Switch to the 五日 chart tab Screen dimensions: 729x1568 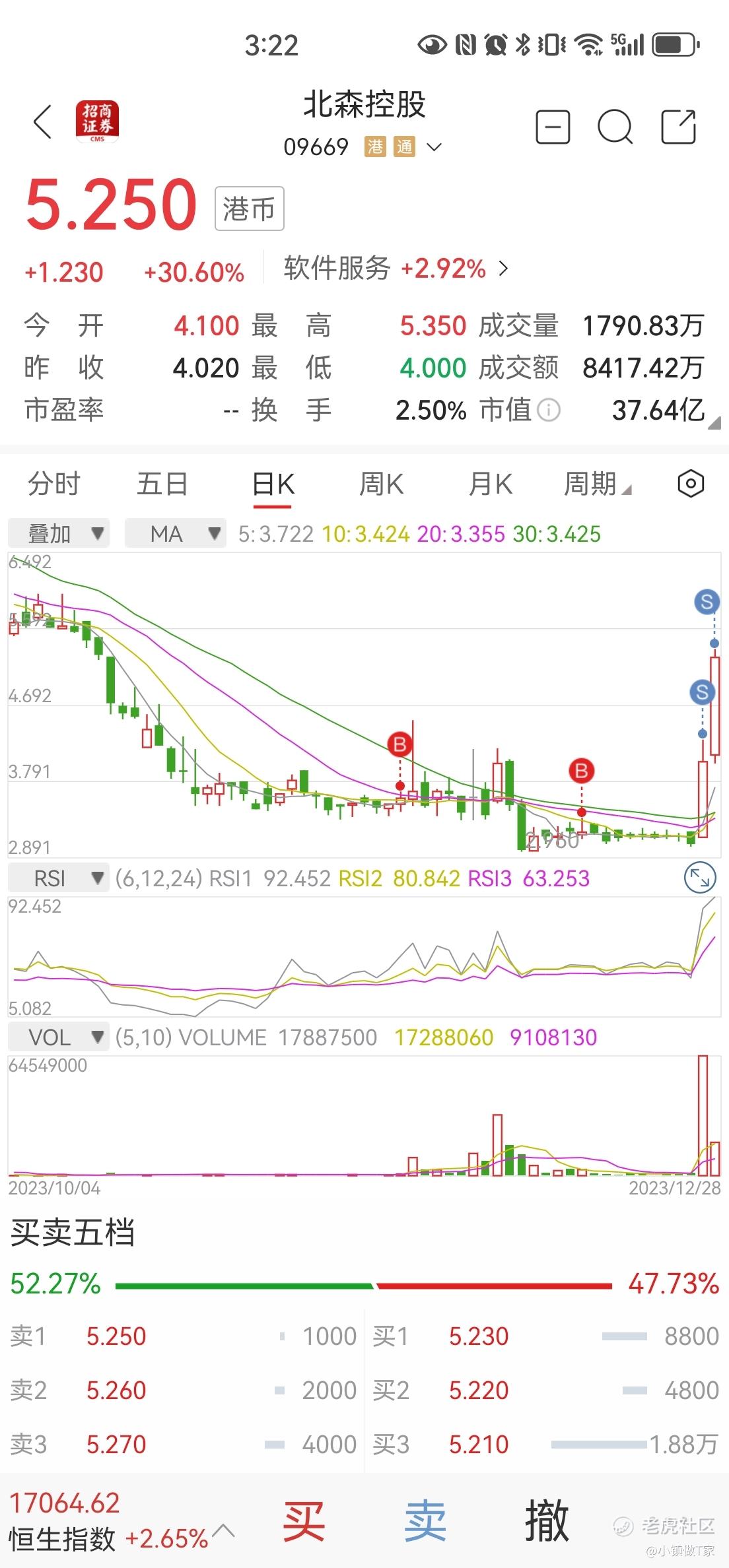tap(162, 484)
